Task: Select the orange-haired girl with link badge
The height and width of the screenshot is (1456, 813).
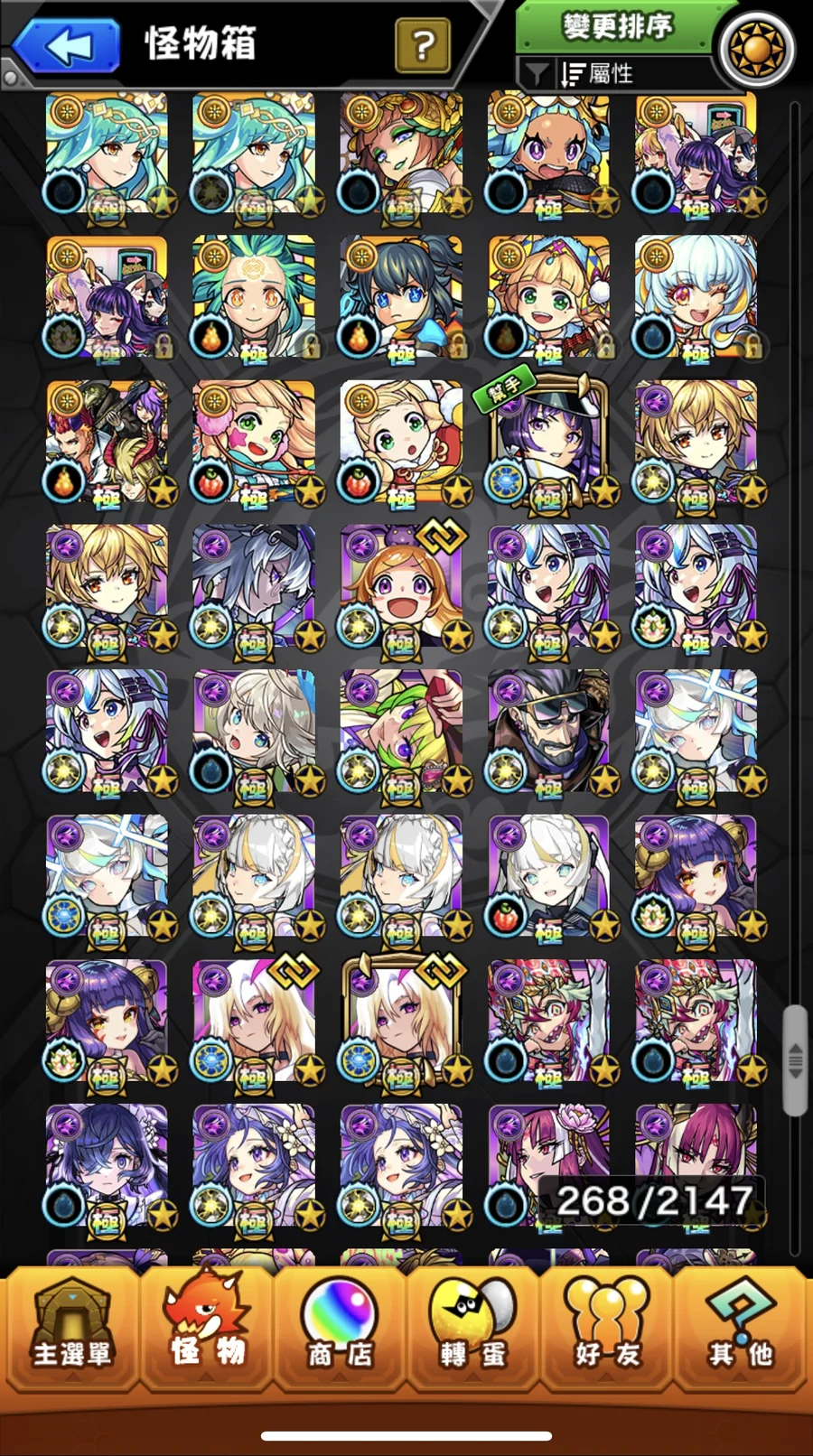Action: click(401, 587)
